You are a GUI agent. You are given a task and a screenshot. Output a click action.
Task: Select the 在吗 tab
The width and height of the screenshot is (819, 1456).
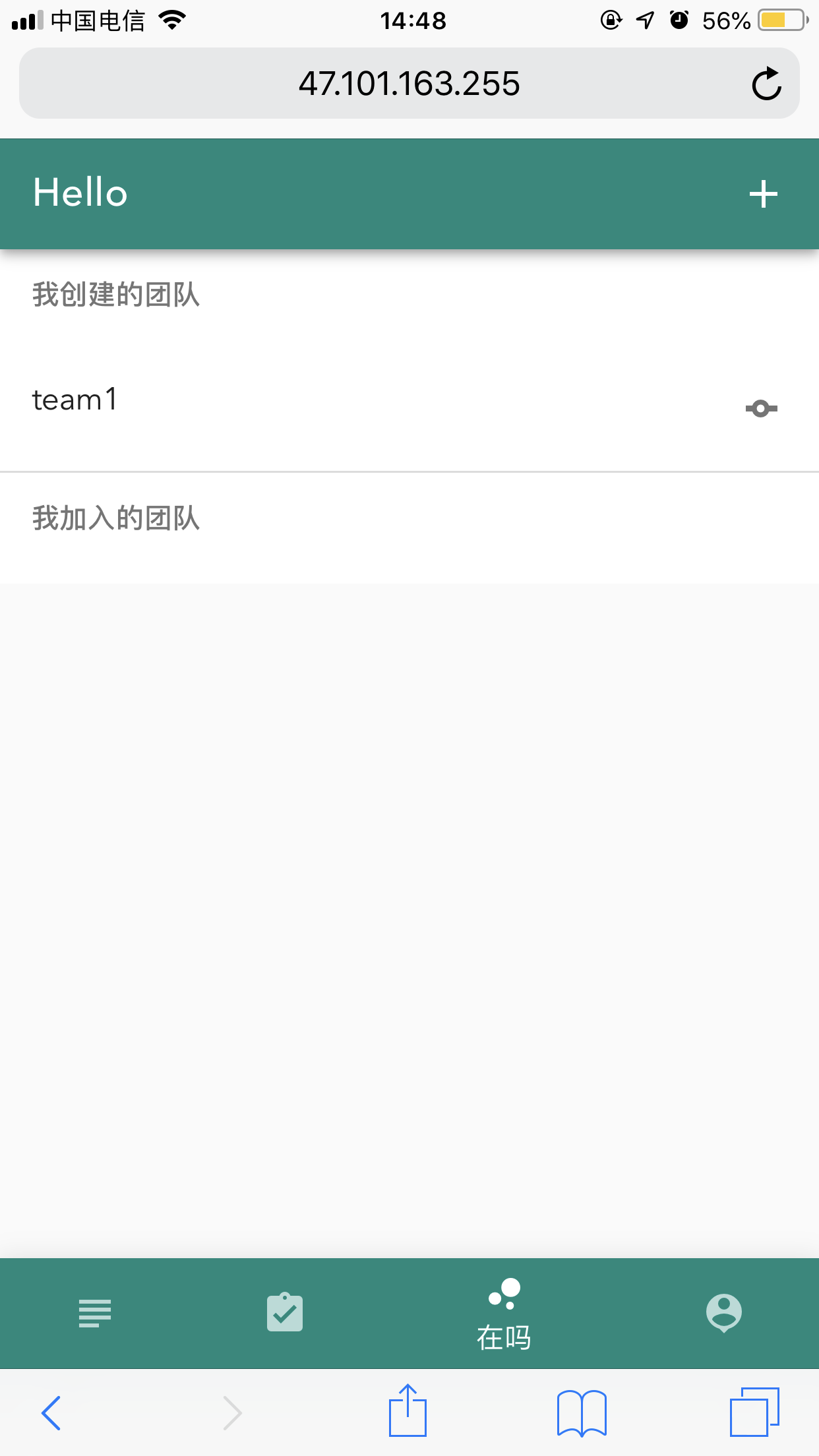tap(504, 1314)
